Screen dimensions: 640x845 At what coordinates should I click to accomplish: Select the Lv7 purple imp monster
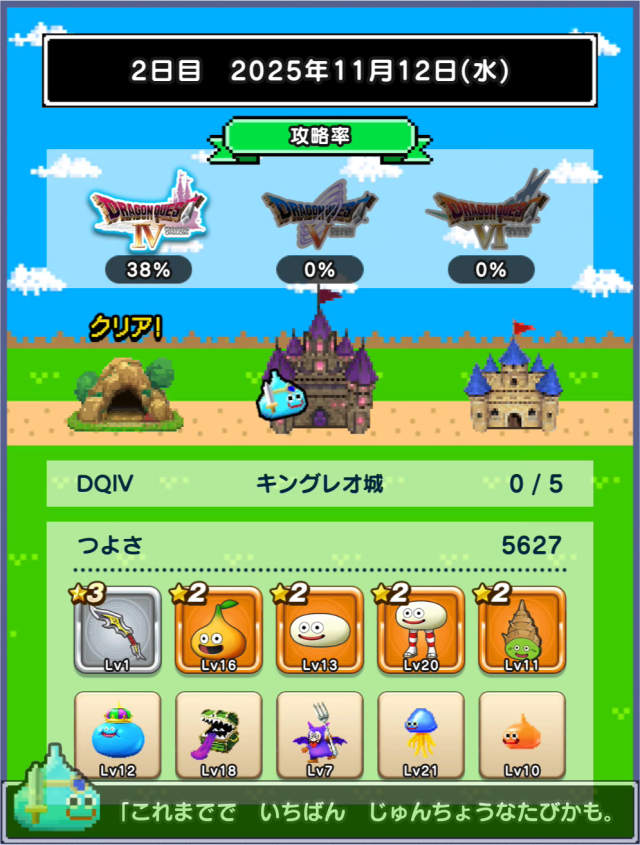[319, 735]
